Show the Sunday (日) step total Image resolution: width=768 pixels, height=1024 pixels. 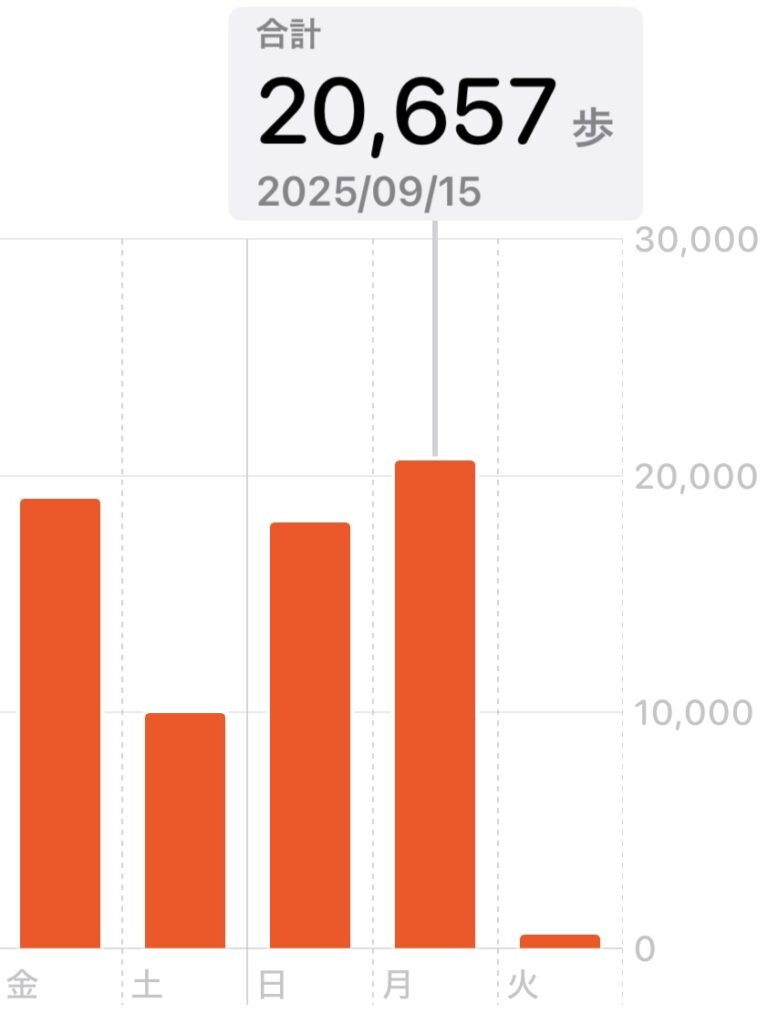[310, 735]
